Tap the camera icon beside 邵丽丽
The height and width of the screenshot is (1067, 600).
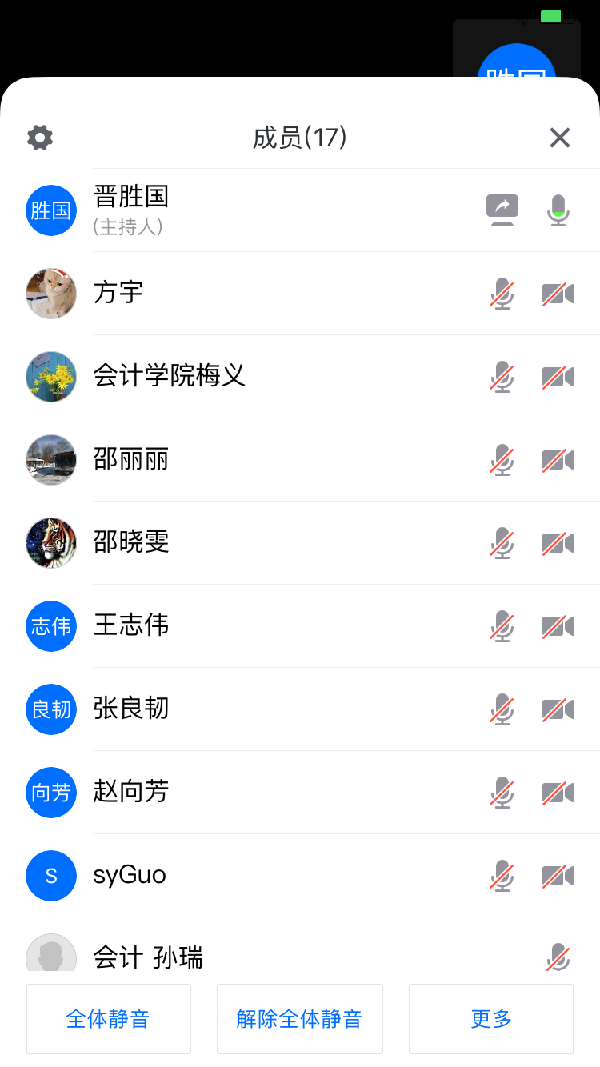tap(558, 460)
